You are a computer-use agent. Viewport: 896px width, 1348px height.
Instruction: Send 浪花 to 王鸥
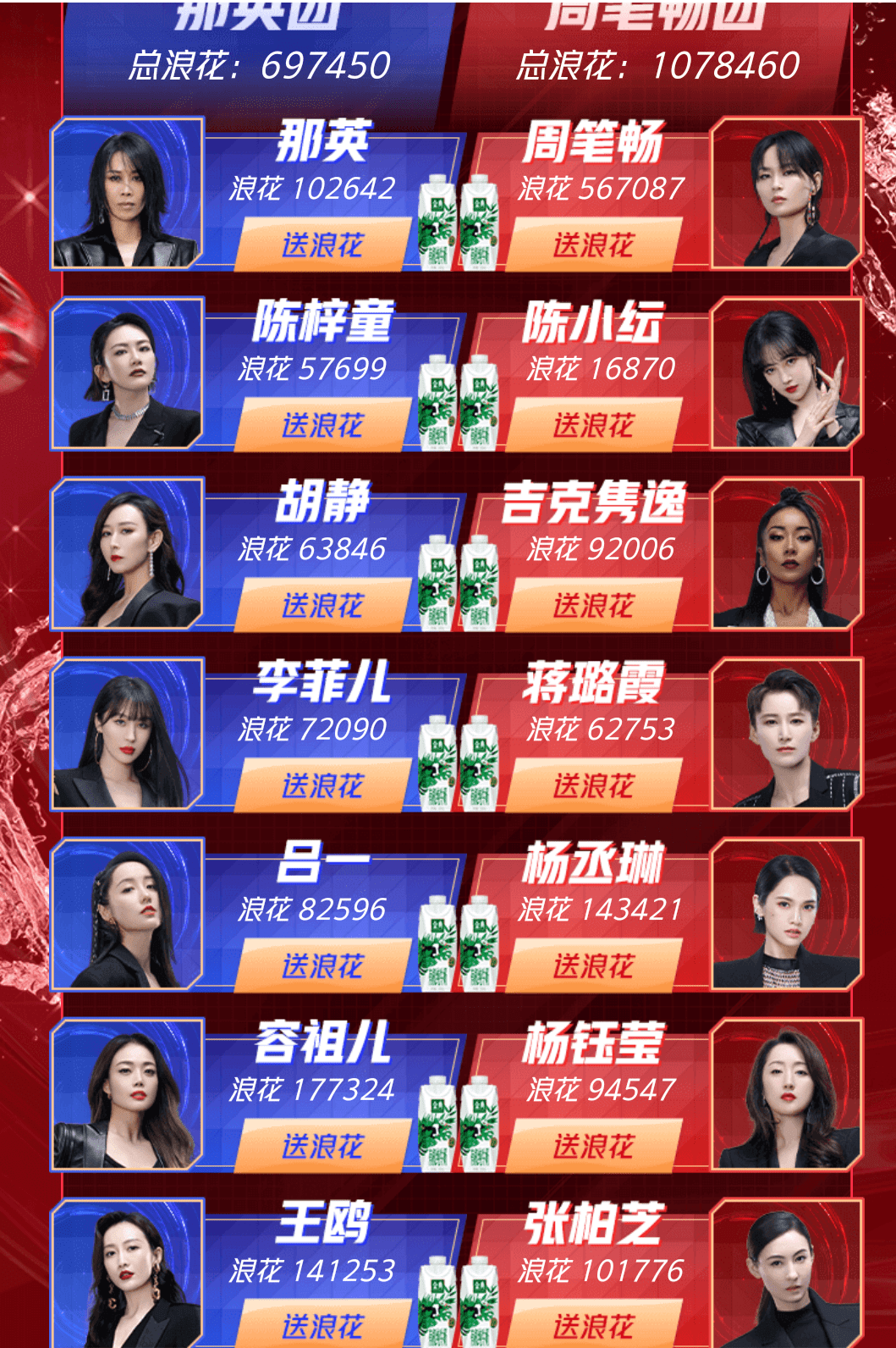[322, 1326]
